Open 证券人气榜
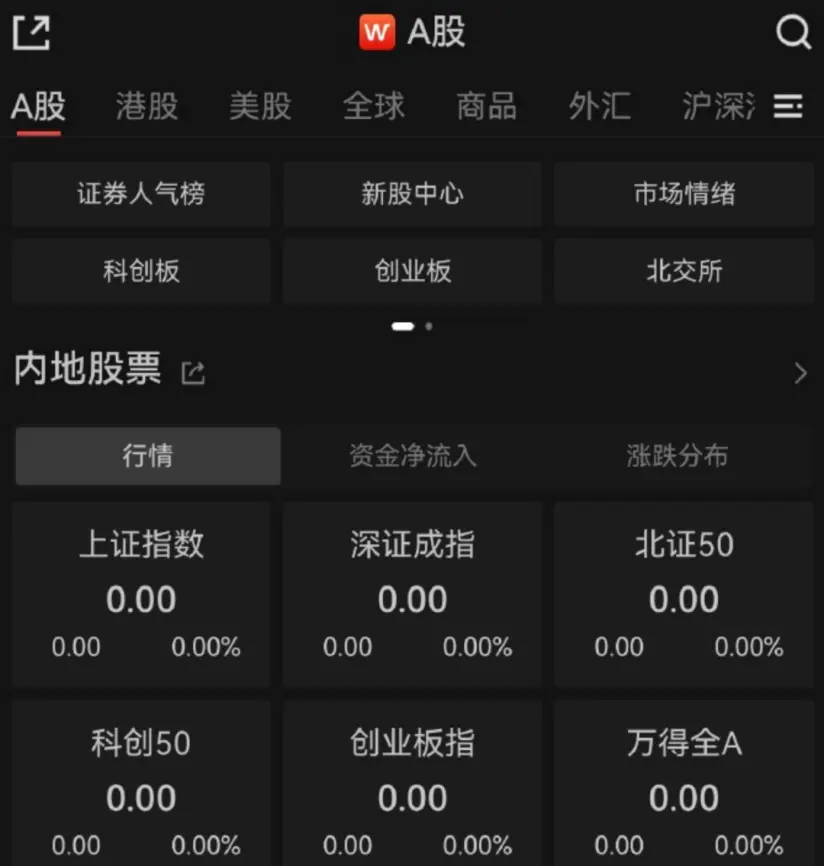 [141, 194]
